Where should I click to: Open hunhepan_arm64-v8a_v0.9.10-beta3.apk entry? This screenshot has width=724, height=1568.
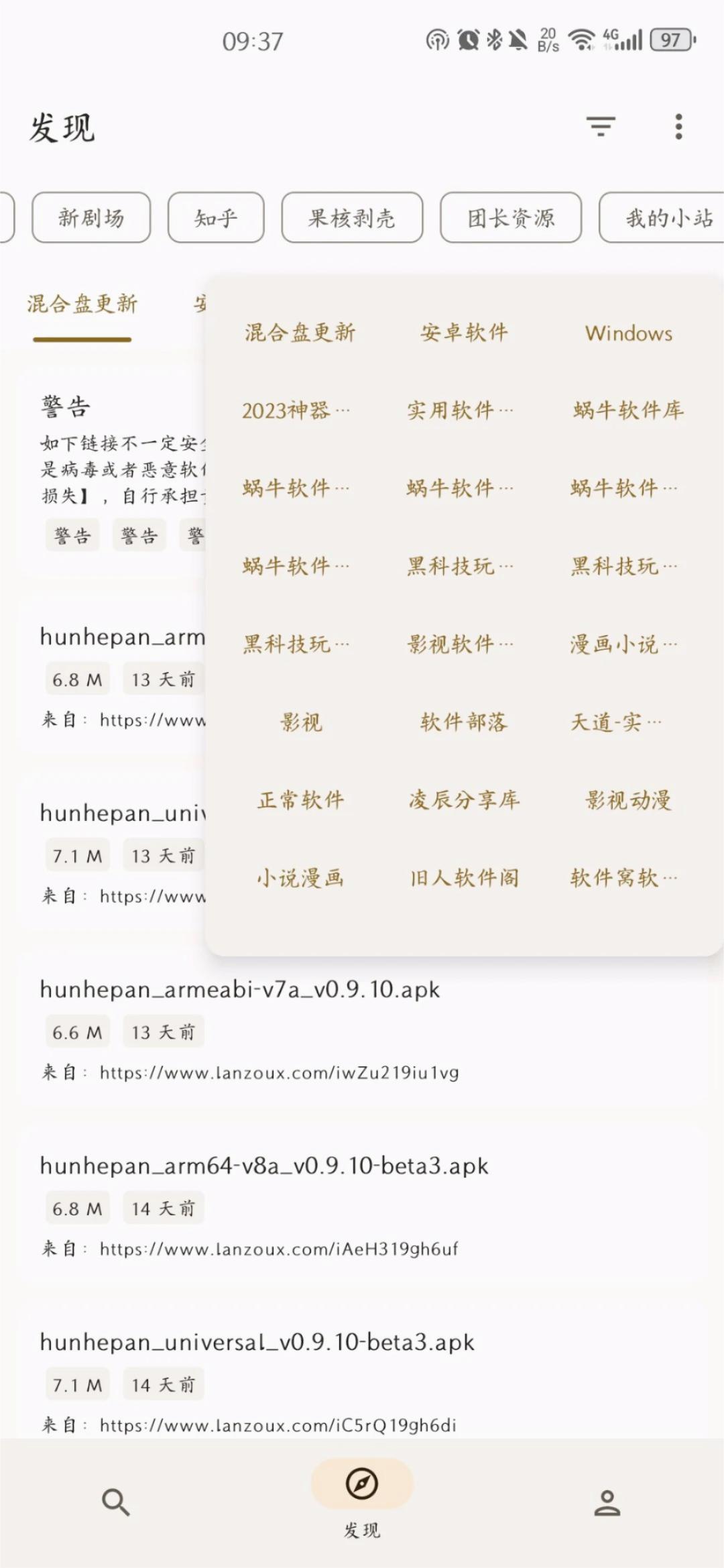point(264,1166)
